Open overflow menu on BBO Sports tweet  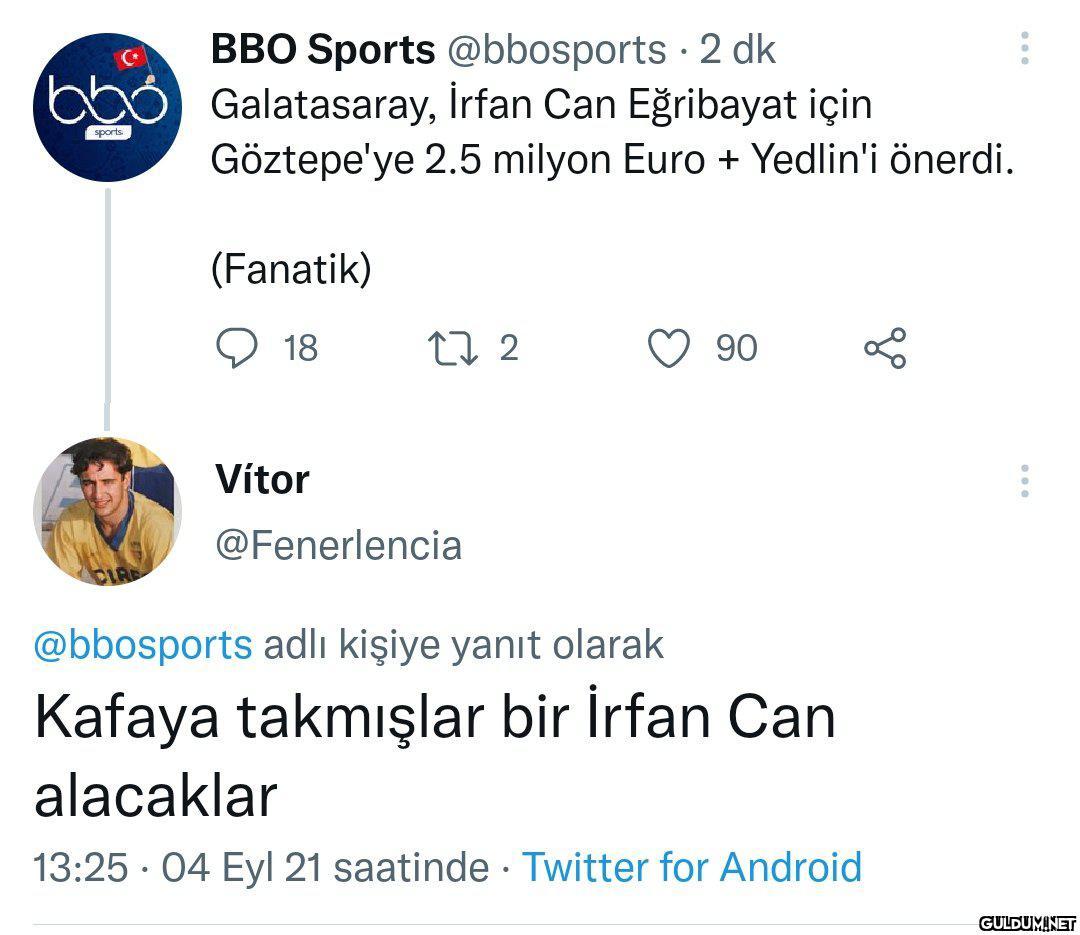point(1024,48)
